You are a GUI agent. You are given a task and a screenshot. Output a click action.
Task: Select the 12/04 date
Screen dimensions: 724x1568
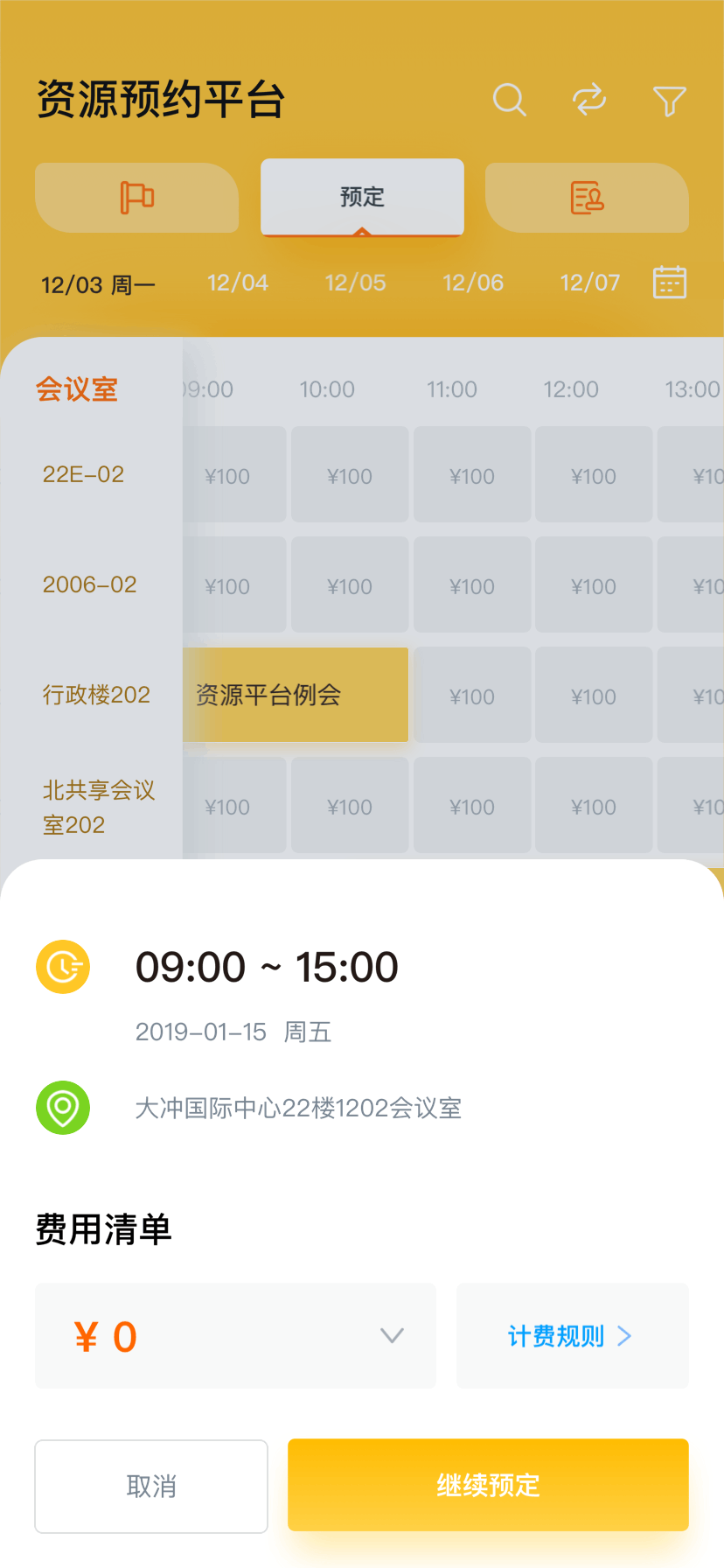pos(237,282)
